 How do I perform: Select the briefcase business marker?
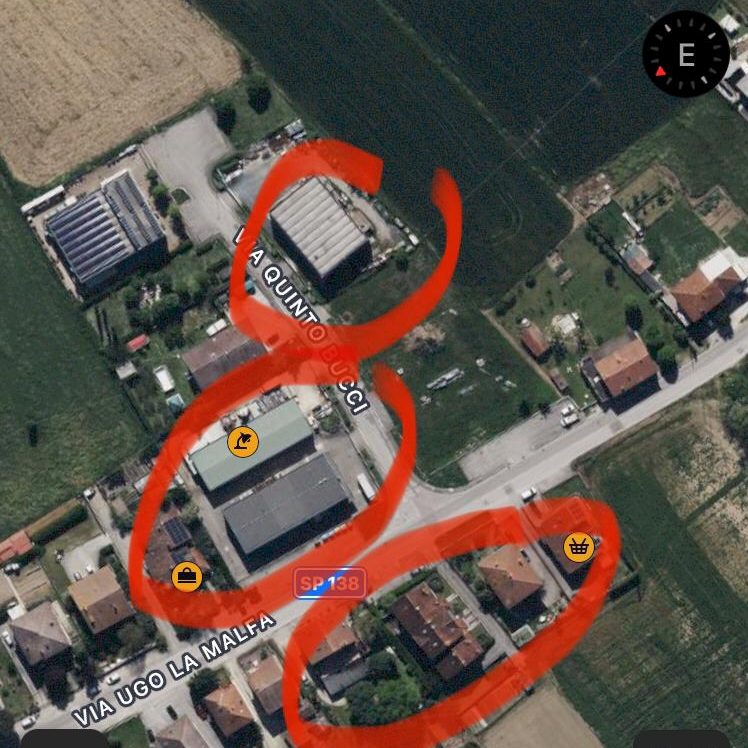click(187, 577)
